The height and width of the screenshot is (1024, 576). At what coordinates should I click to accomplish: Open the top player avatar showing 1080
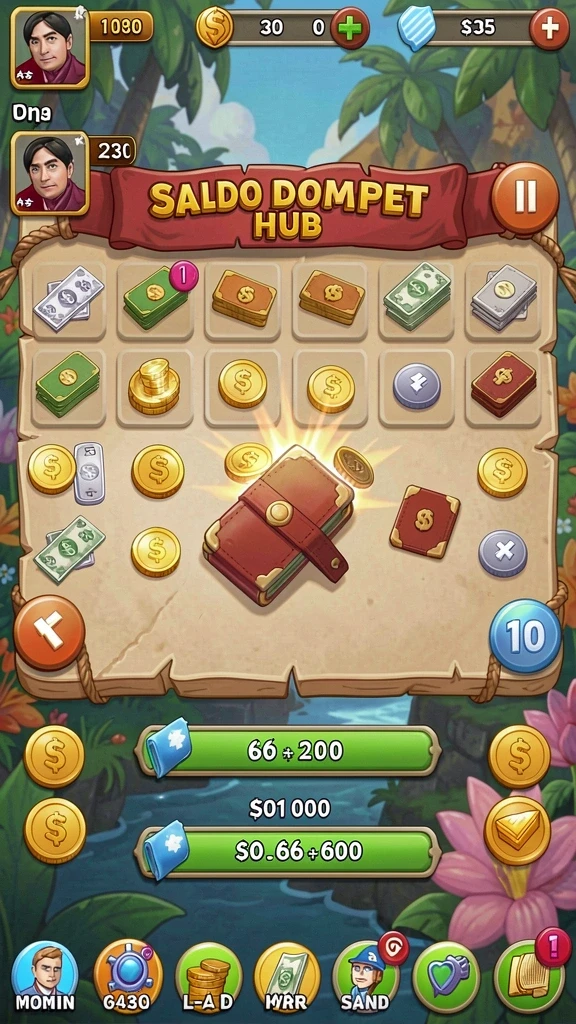(50, 47)
